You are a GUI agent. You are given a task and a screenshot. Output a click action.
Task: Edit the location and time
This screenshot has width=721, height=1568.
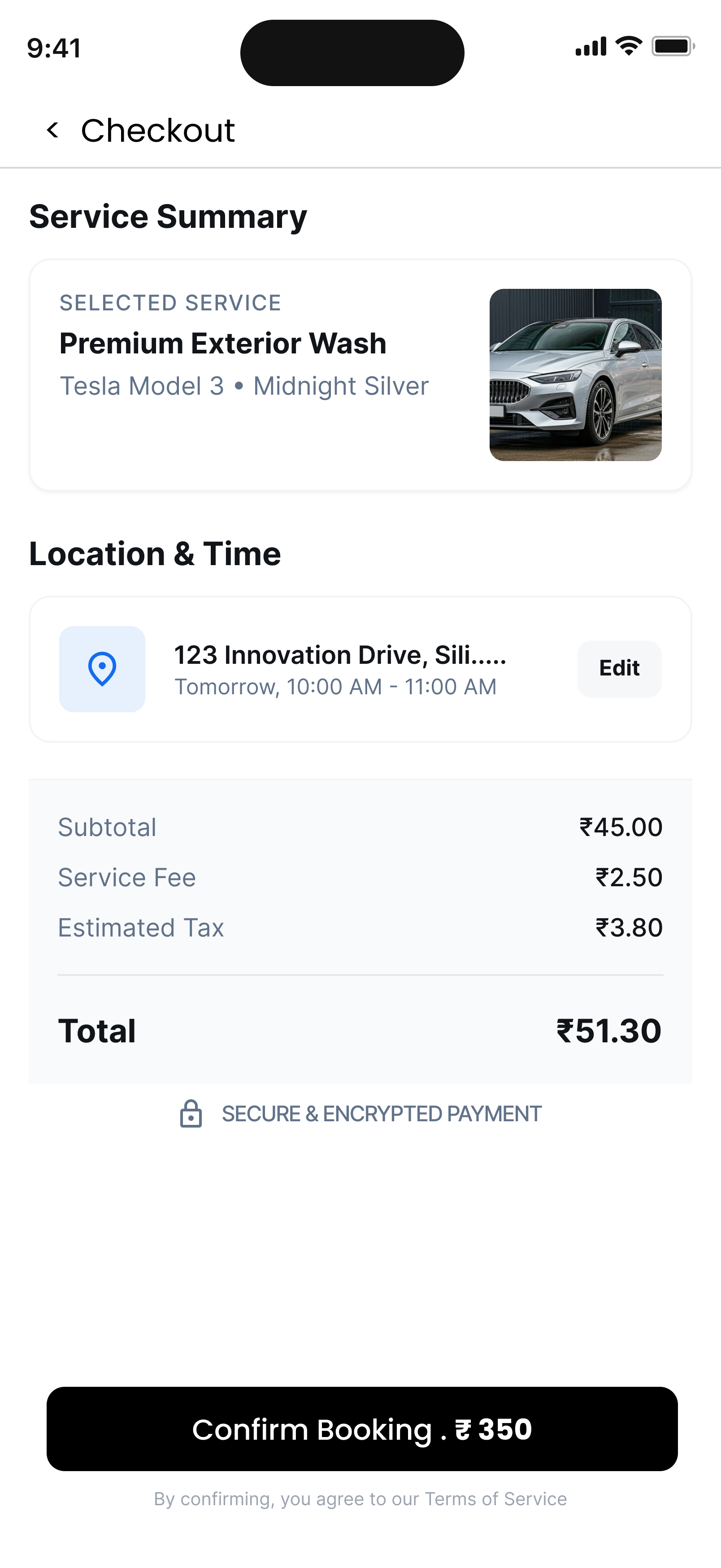[619, 668]
